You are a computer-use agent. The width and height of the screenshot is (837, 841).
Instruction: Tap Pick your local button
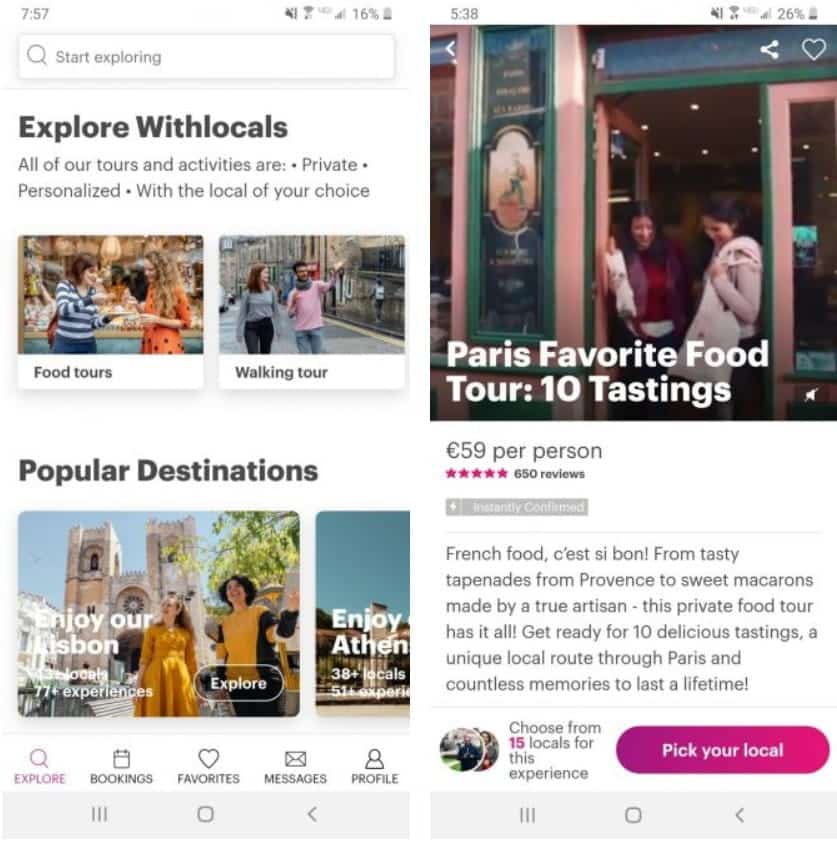[722, 750]
